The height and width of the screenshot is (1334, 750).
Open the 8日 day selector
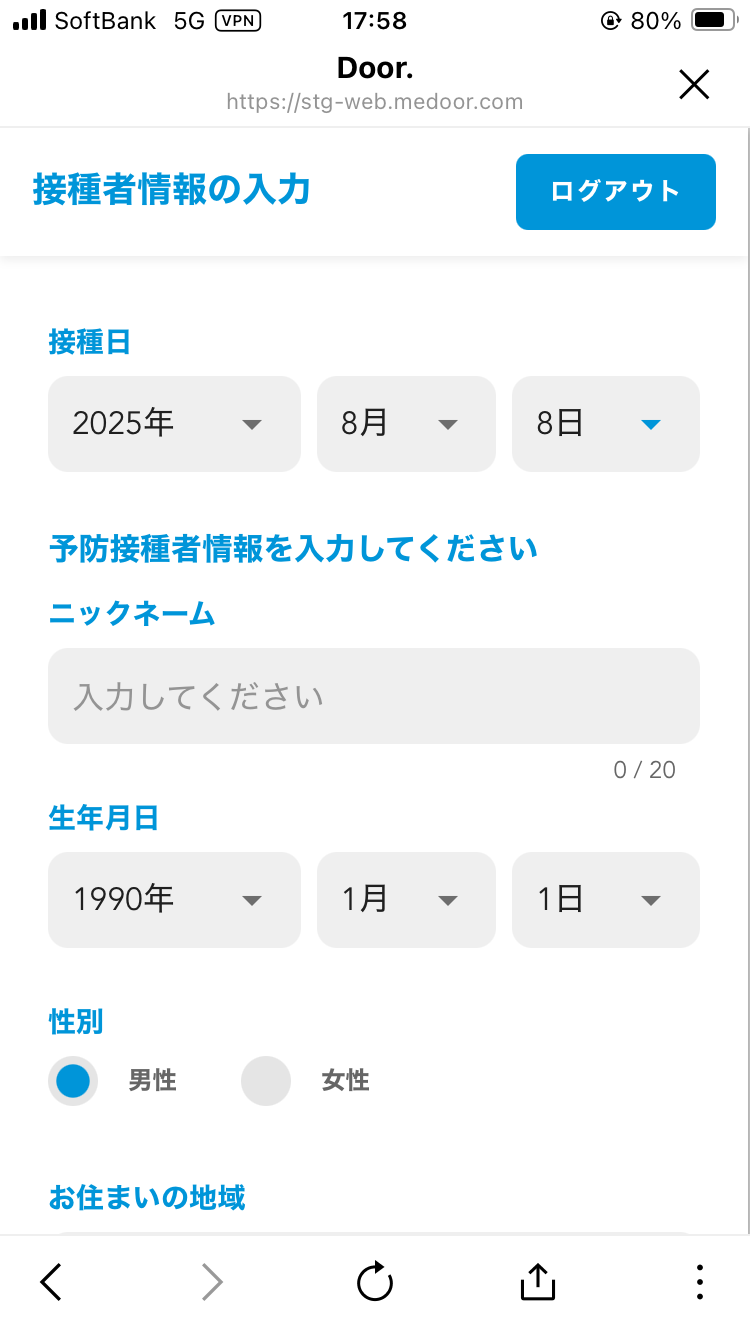point(605,424)
